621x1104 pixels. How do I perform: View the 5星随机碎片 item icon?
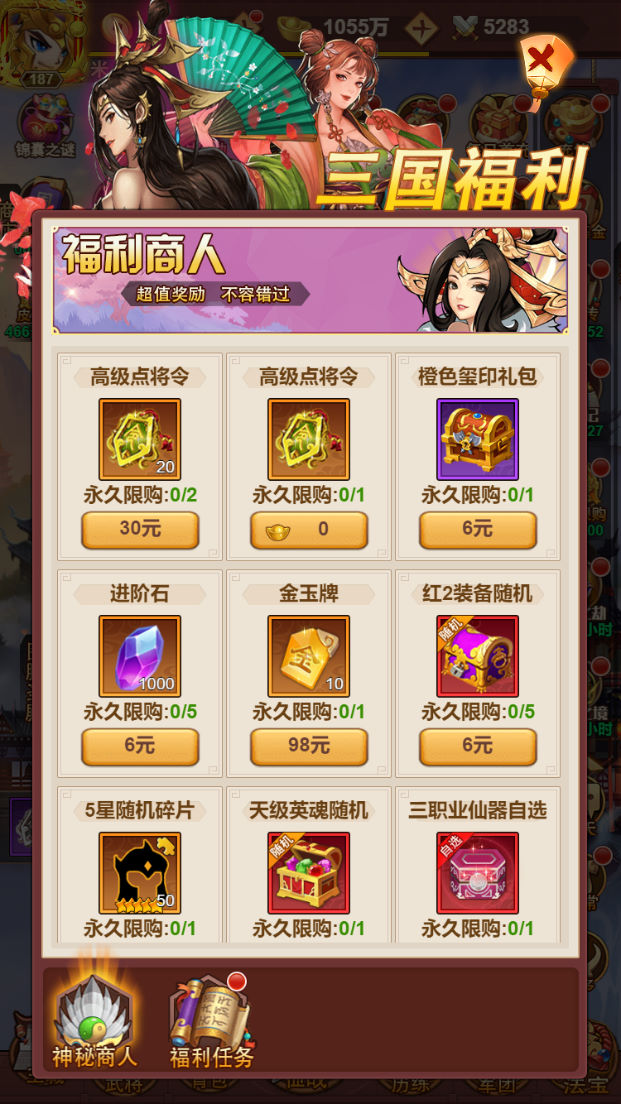(x=140, y=873)
